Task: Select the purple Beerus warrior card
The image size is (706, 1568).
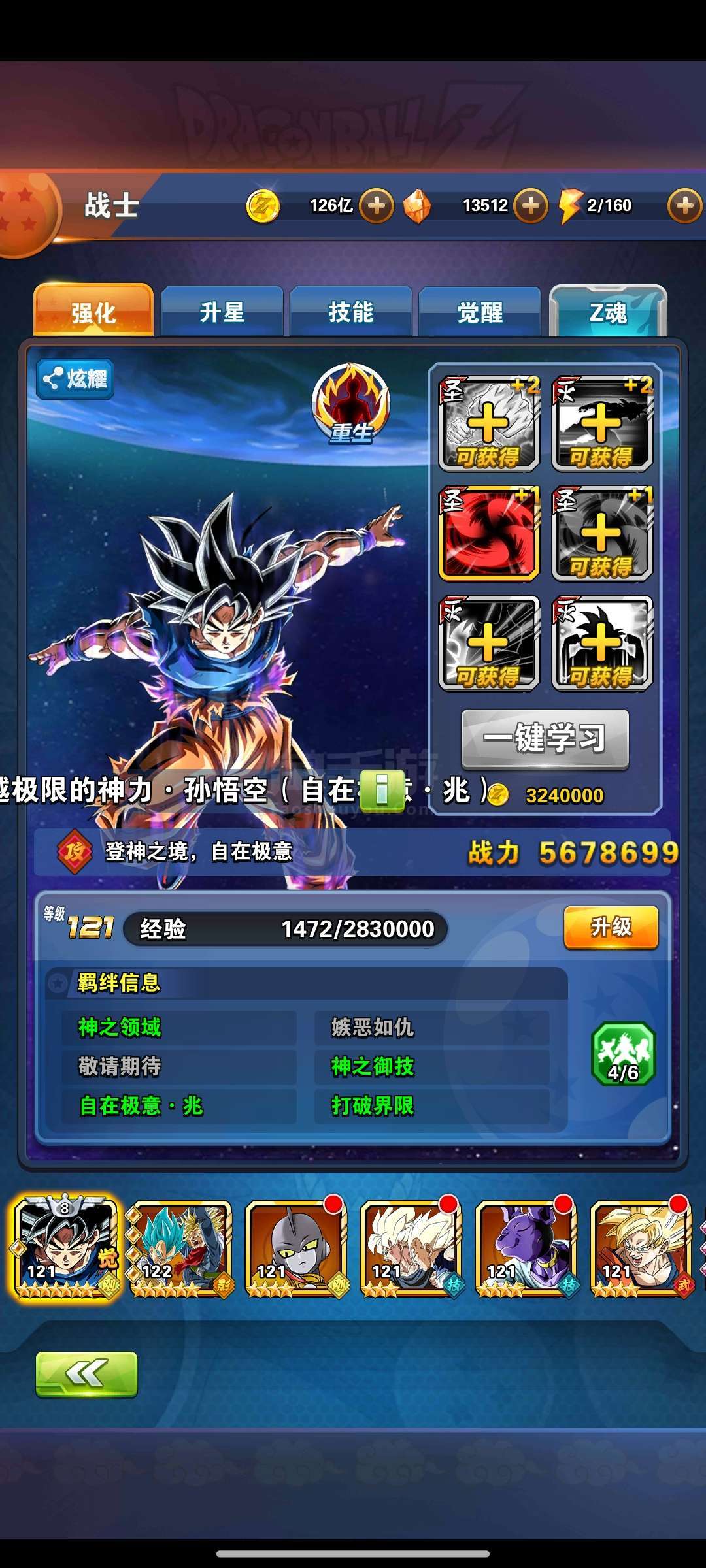Action: 526,1249
